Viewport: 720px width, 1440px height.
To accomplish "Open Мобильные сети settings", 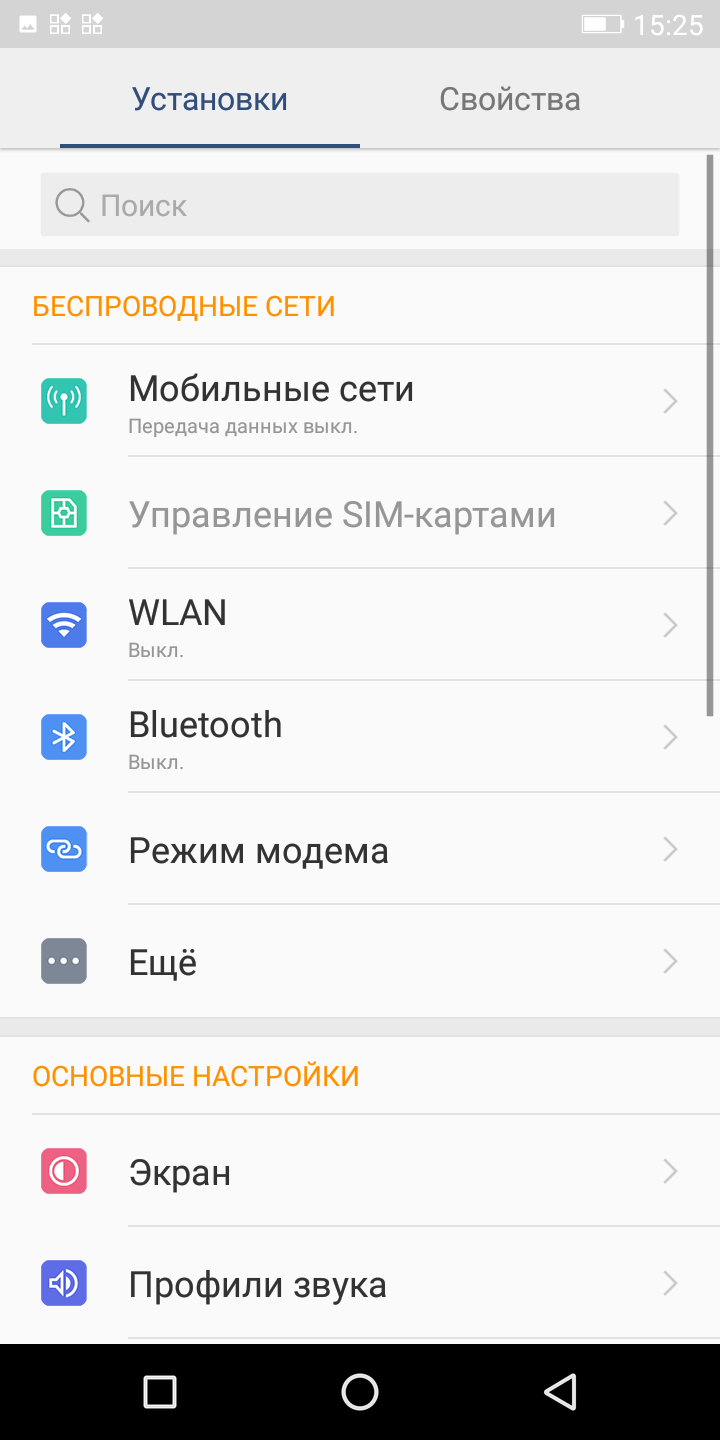I will pyautogui.click(x=360, y=401).
